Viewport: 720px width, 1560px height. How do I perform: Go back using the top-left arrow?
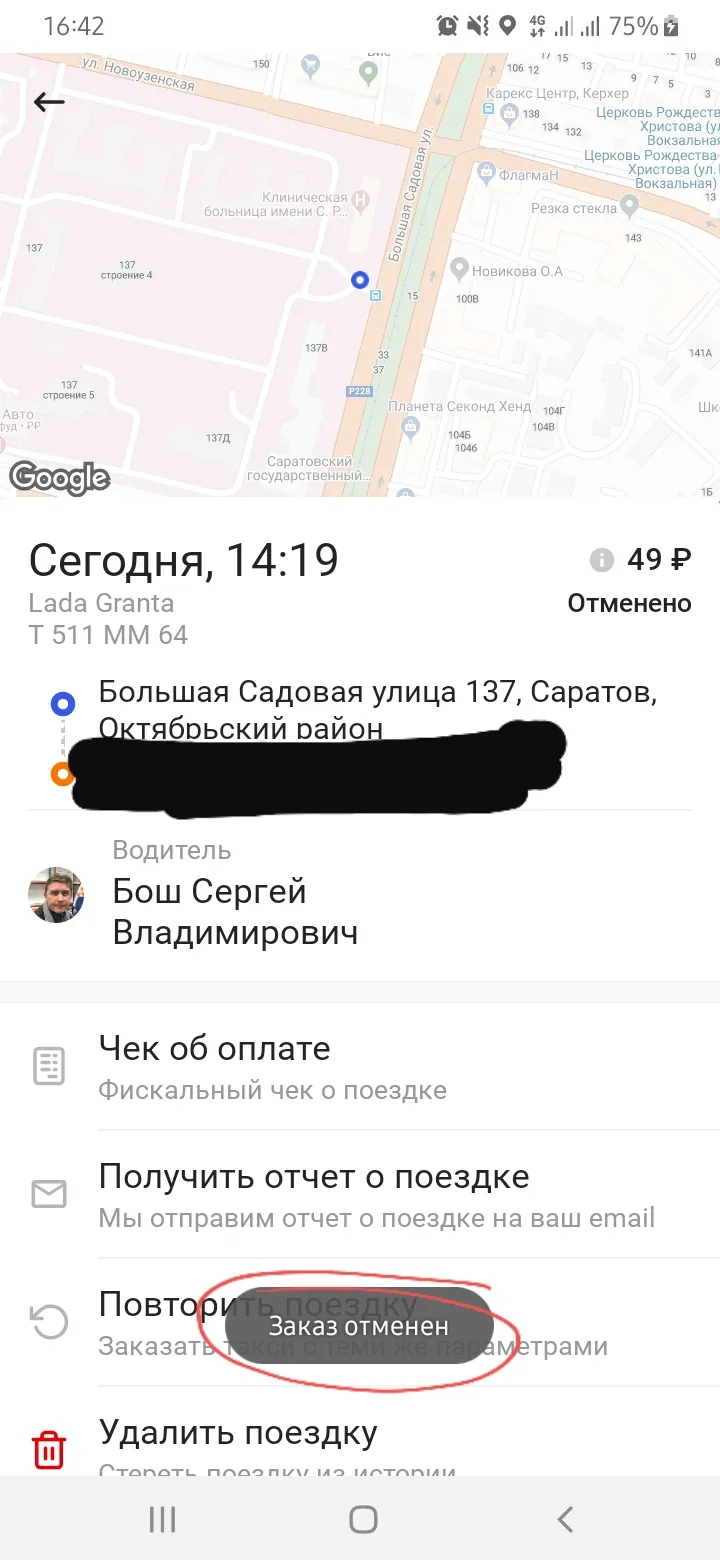[x=49, y=102]
